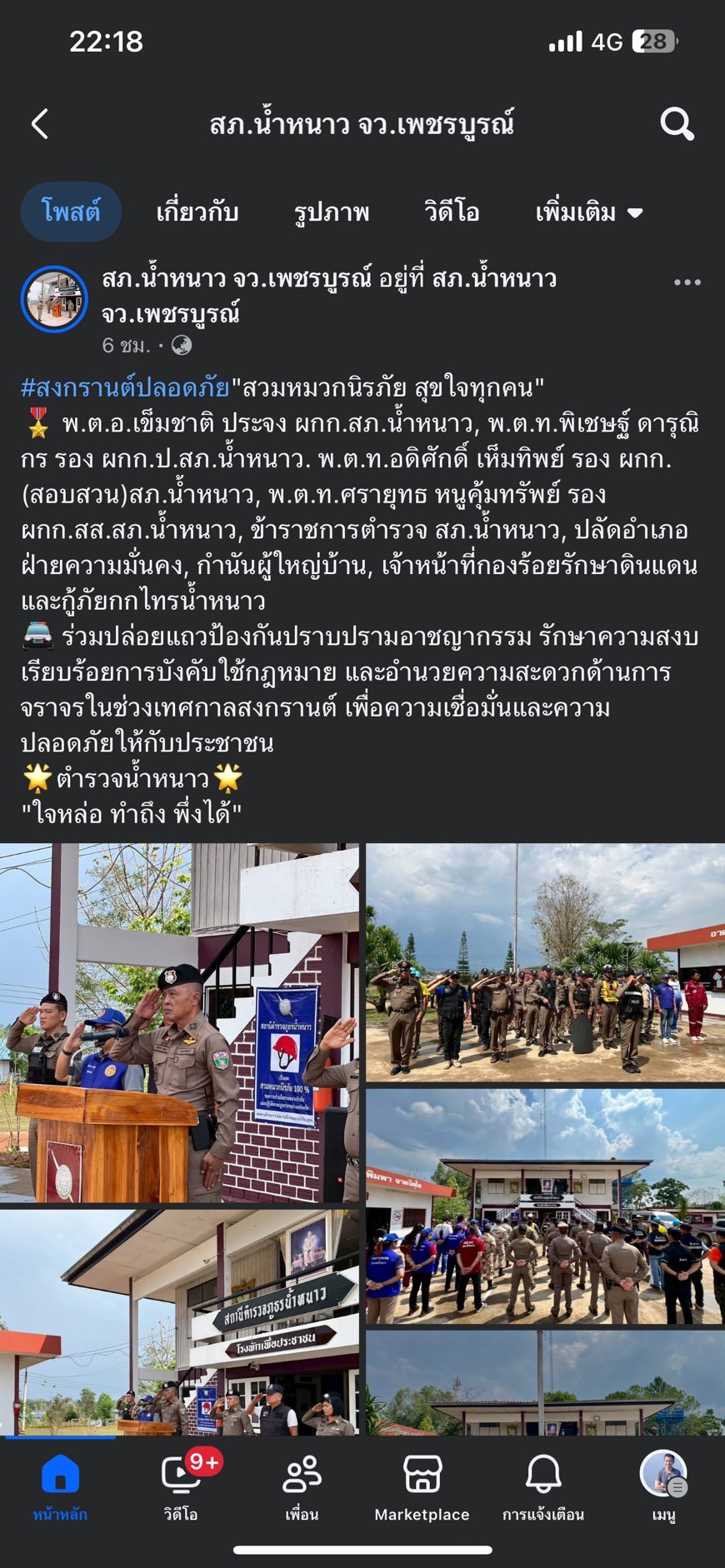Go to the หน้าหลัก home tab
The width and height of the screenshot is (725, 1568).
60,1487
